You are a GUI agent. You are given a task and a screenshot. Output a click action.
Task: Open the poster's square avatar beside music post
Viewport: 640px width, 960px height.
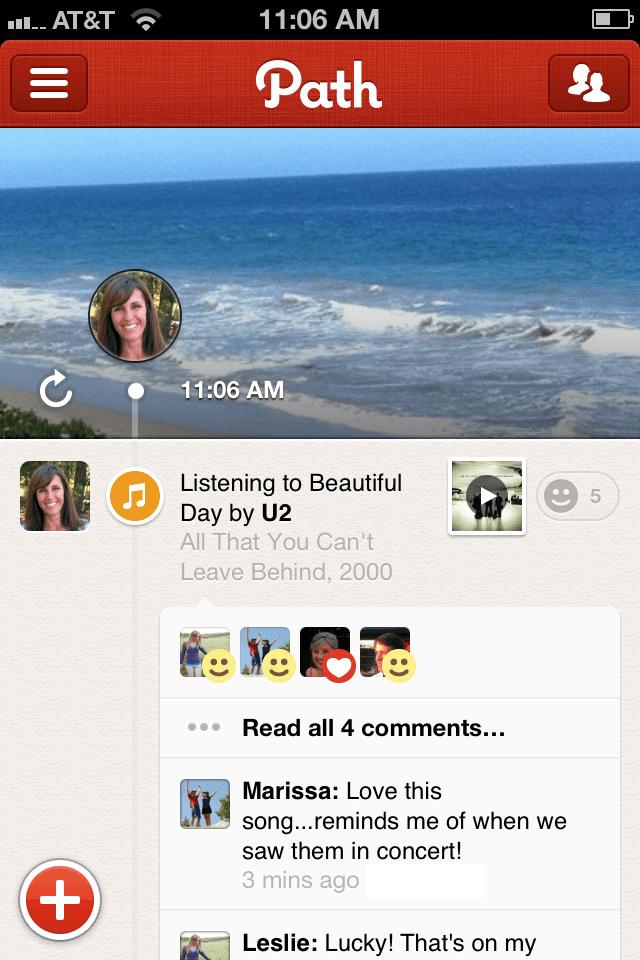pos(55,496)
